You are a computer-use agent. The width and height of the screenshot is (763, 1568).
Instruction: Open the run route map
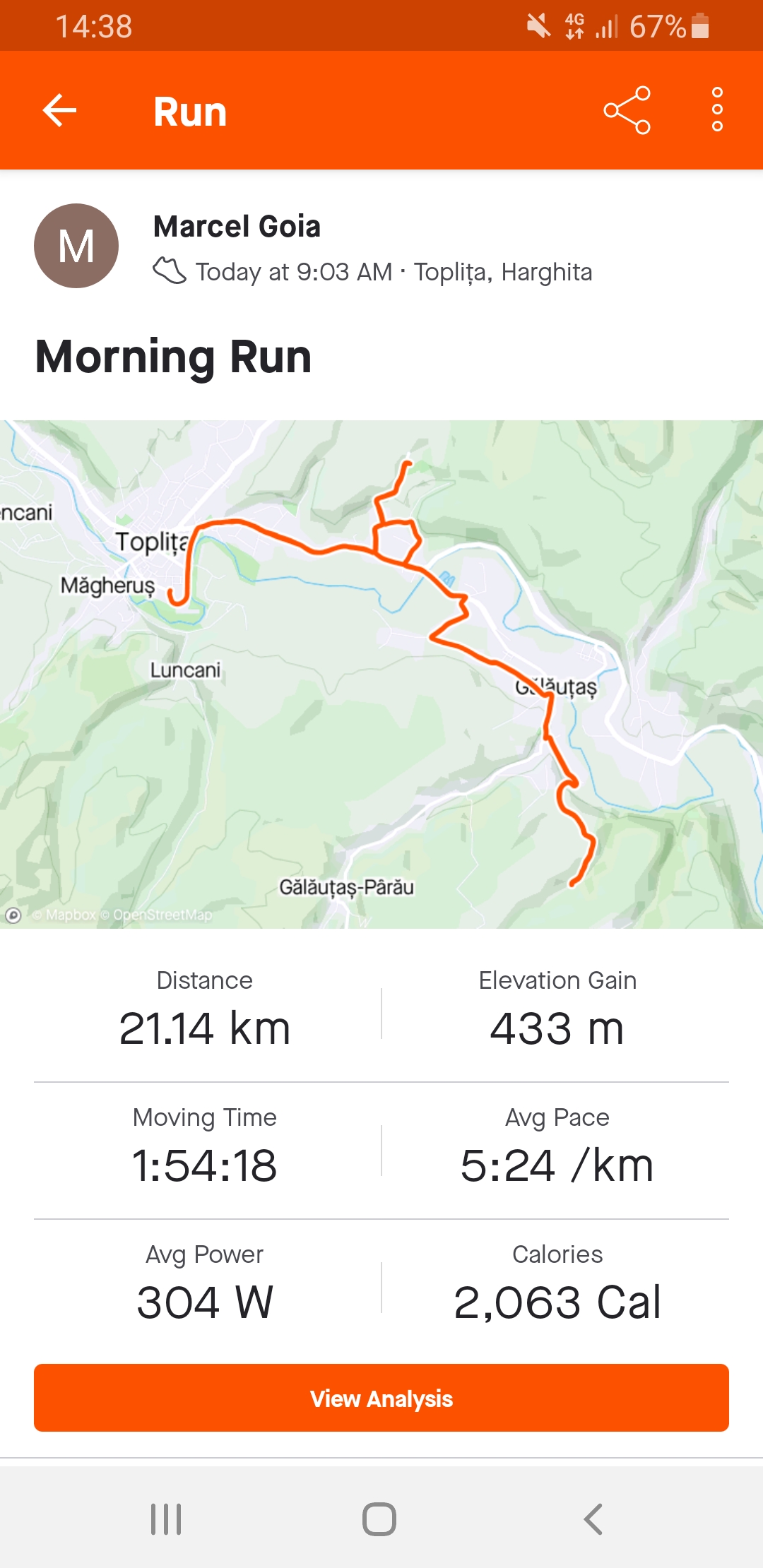[x=381, y=674]
